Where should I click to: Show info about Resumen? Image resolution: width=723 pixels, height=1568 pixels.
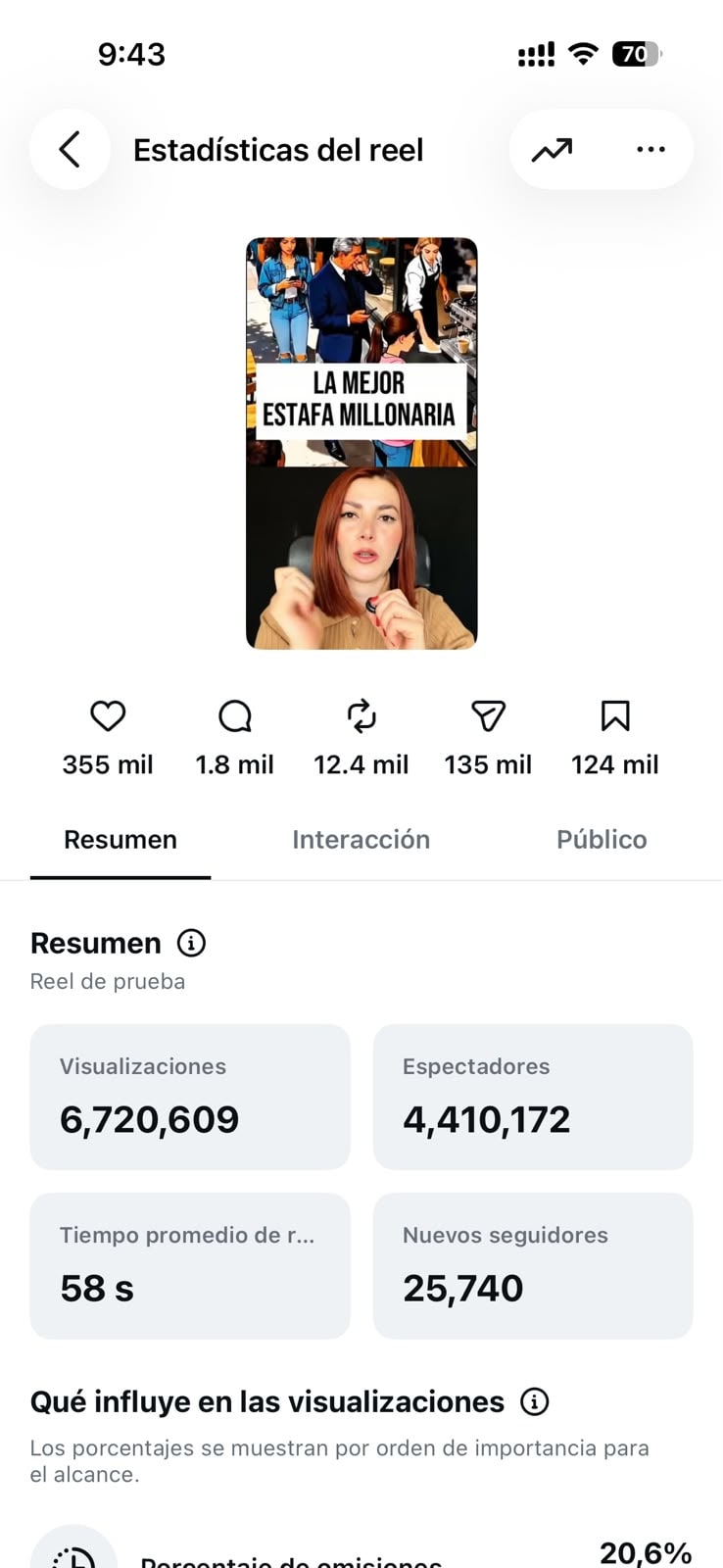pyautogui.click(x=191, y=943)
